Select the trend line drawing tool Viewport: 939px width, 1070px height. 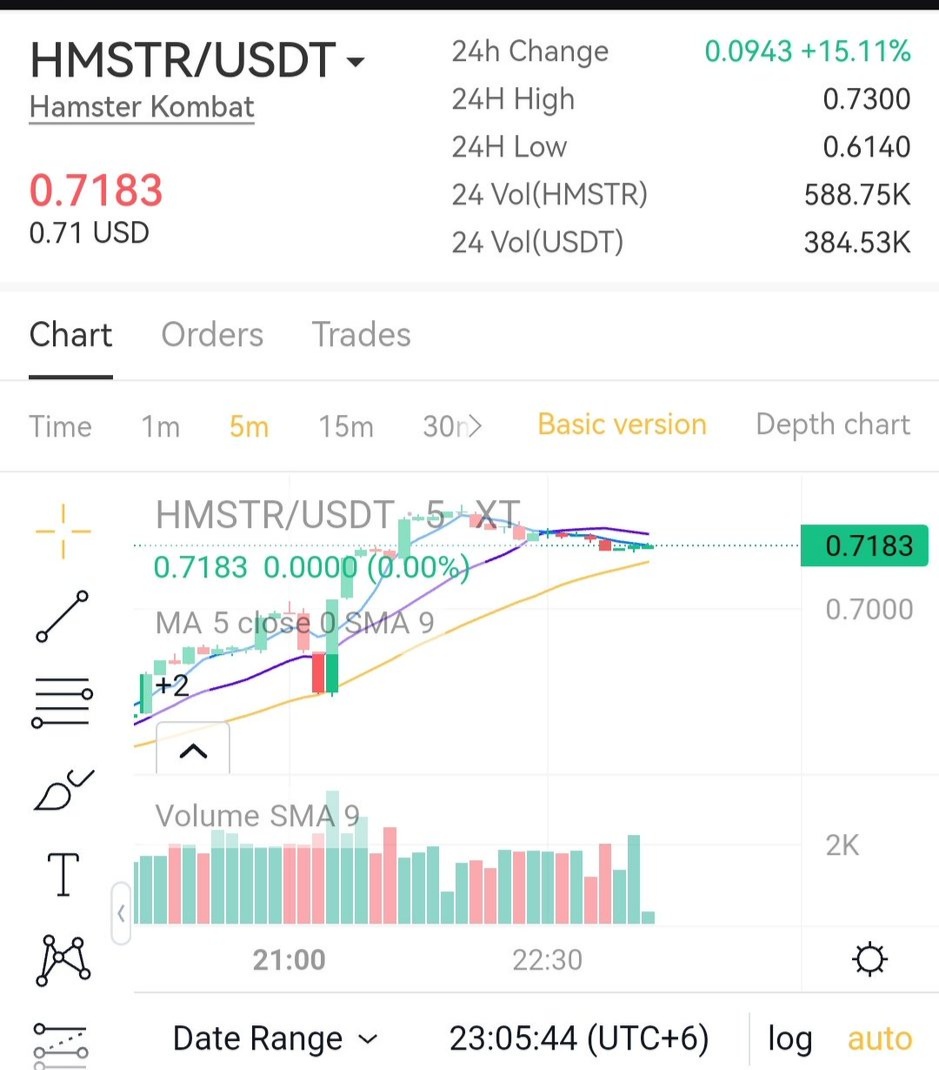[62, 617]
